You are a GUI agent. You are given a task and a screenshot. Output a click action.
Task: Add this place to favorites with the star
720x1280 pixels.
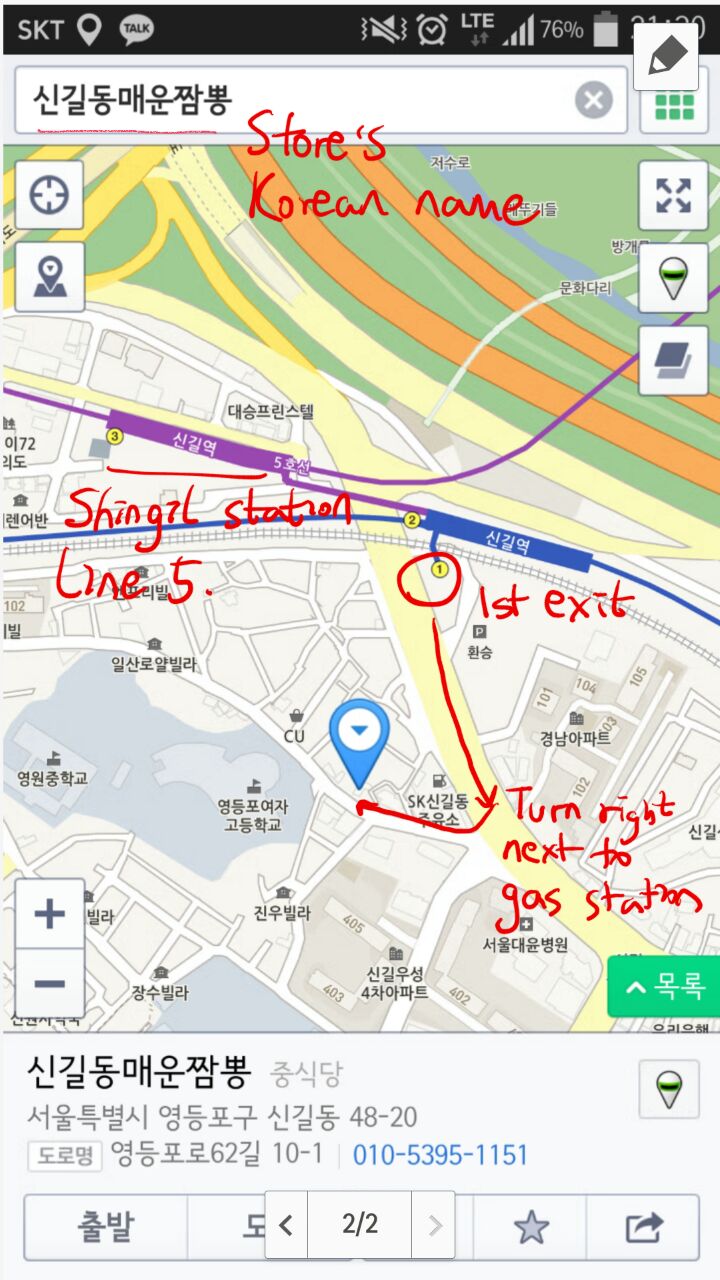click(x=530, y=1226)
